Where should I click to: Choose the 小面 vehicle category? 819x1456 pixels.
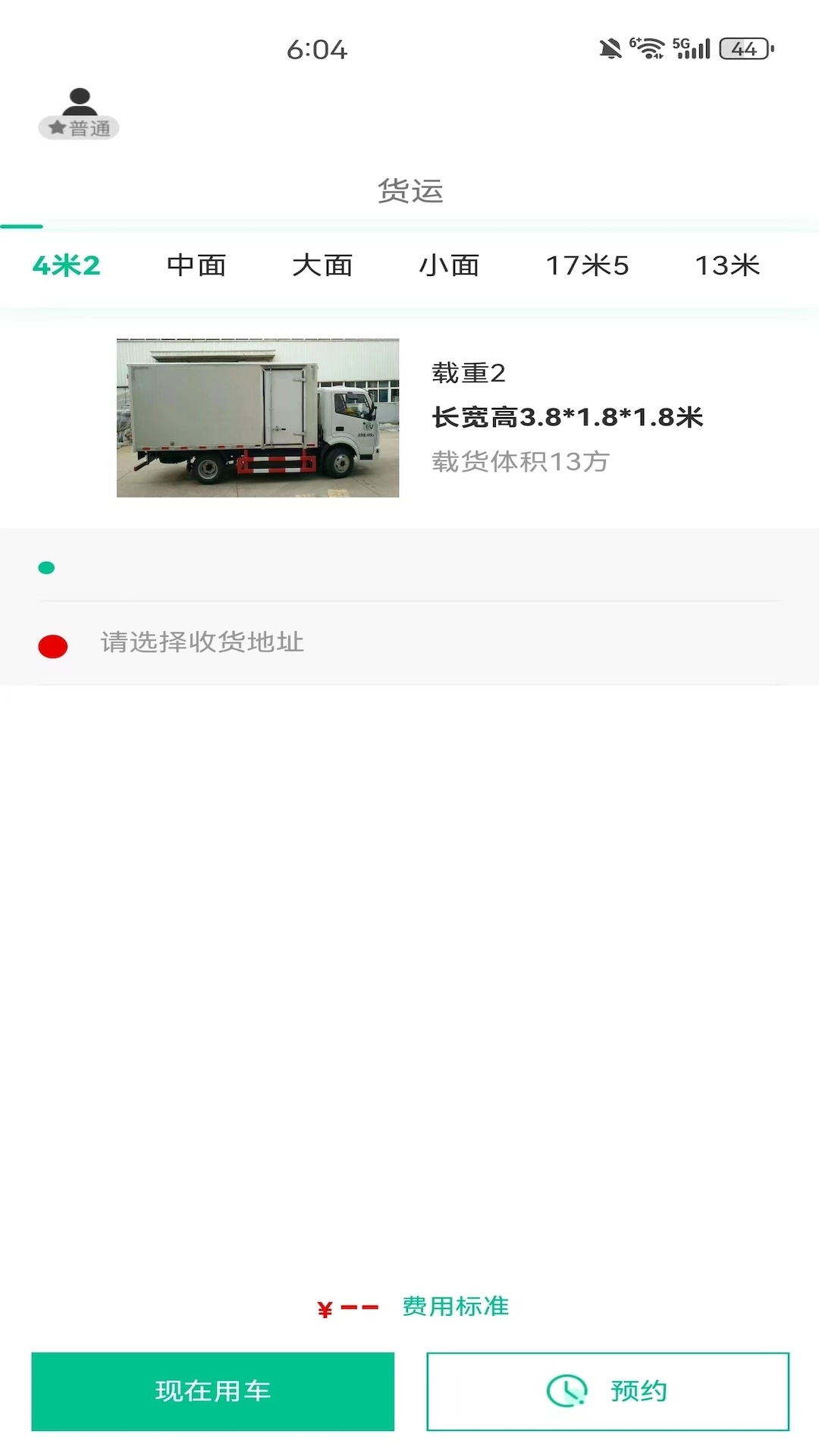coord(450,265)
